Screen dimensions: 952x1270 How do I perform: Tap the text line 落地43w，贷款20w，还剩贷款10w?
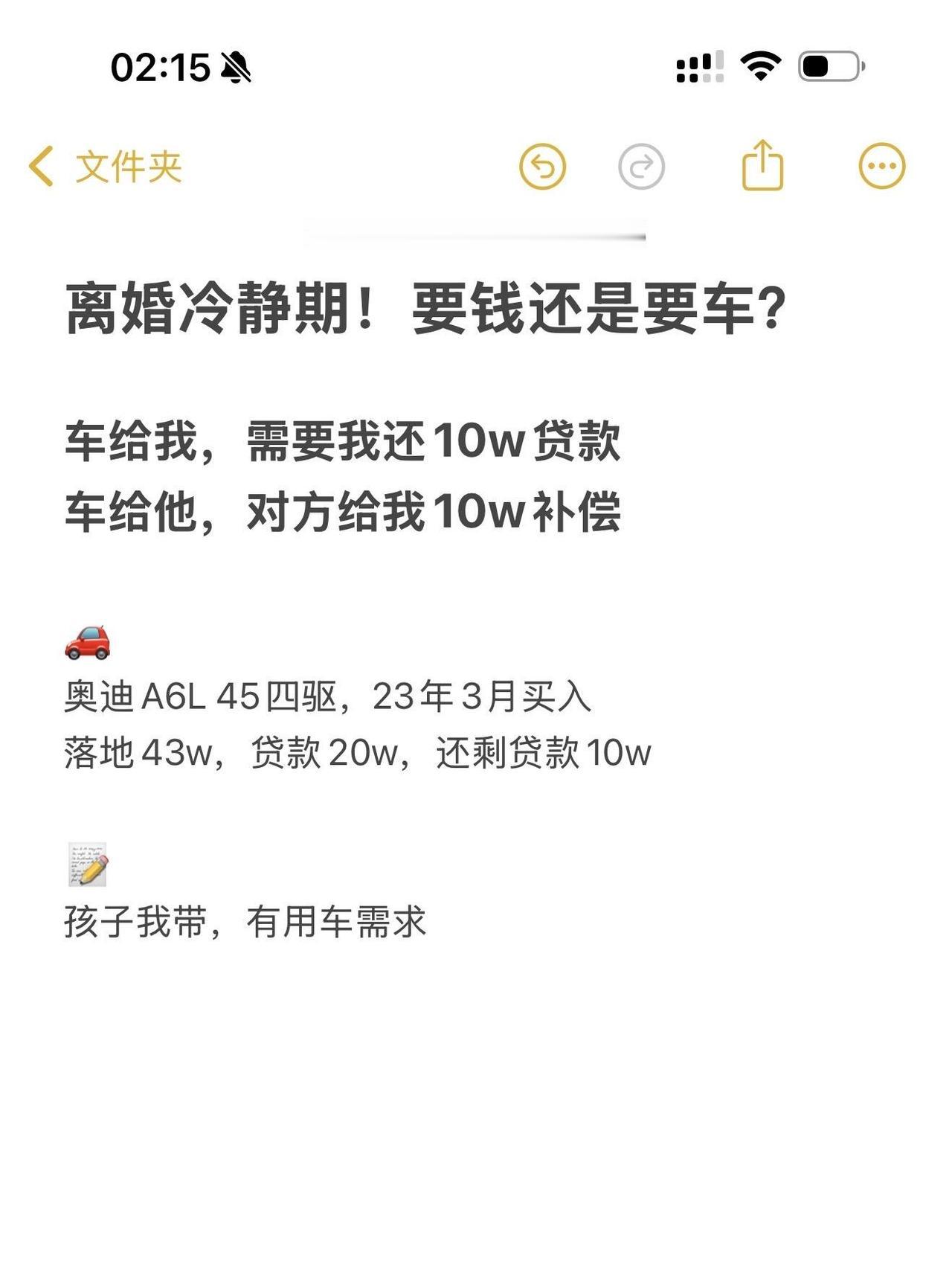[357, 754]
